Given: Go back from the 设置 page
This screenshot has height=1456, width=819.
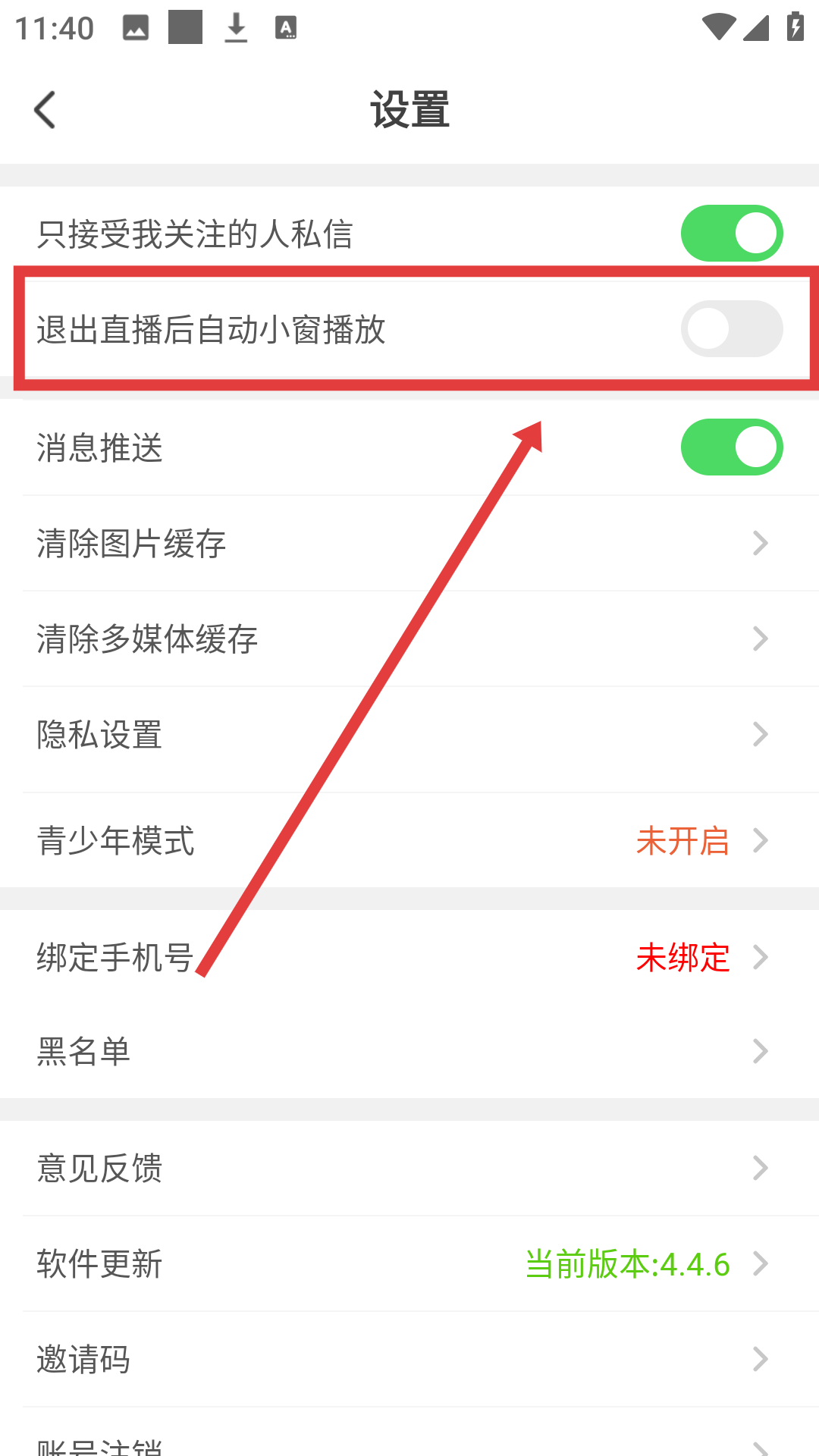Looking at the screenshot, I should click(45, 110).
